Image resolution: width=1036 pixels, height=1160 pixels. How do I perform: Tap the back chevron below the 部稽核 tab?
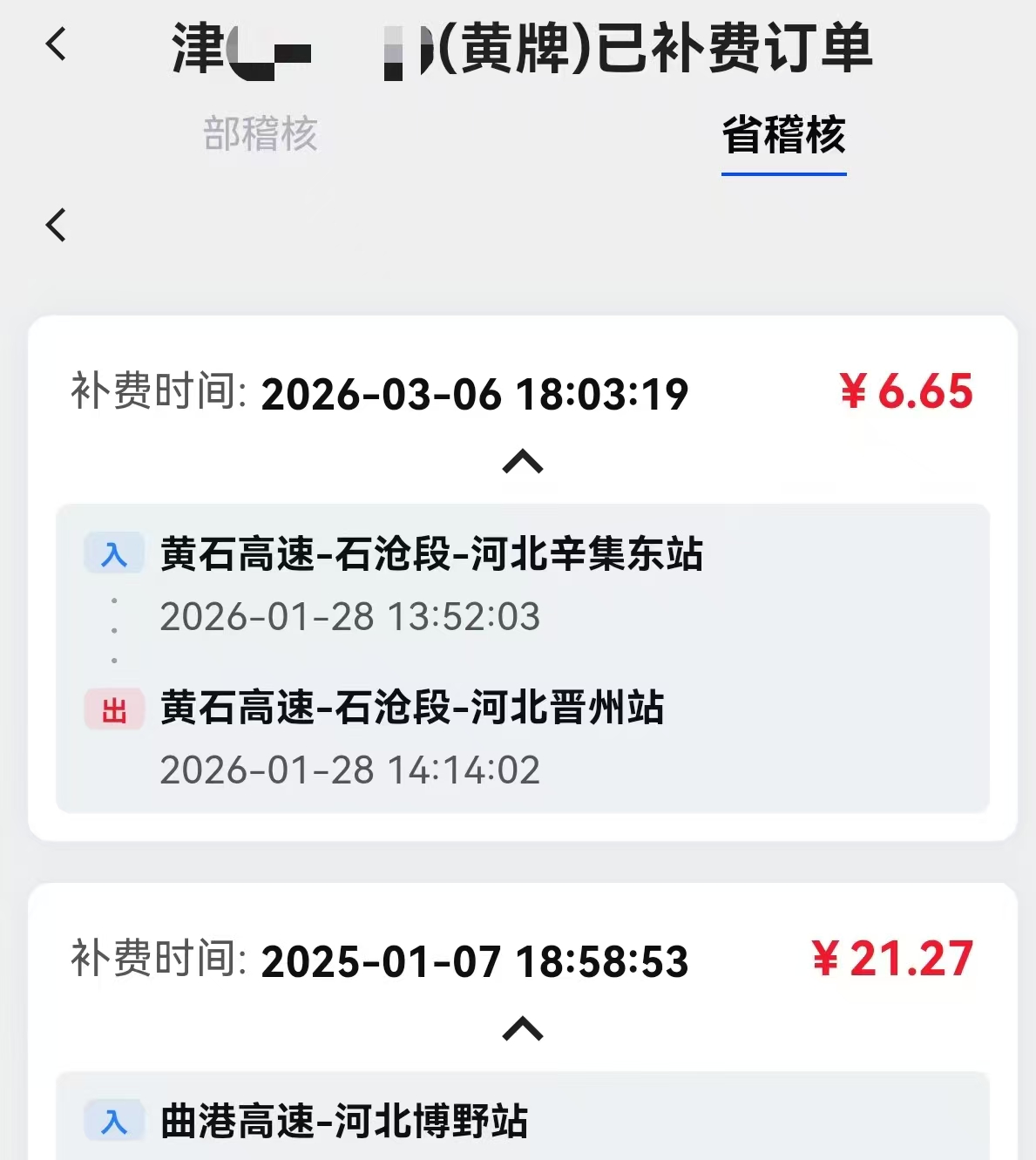pyautogui.click(x=57, y=225)
